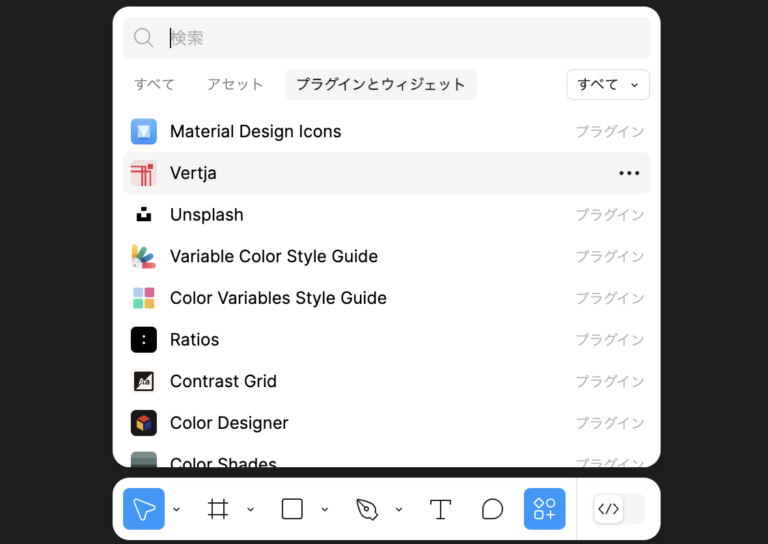The height and width of the screenshot is (544, 768).
Task: Launch Variable Color Style Guide plugin
Action: click(x=274, y=257)
